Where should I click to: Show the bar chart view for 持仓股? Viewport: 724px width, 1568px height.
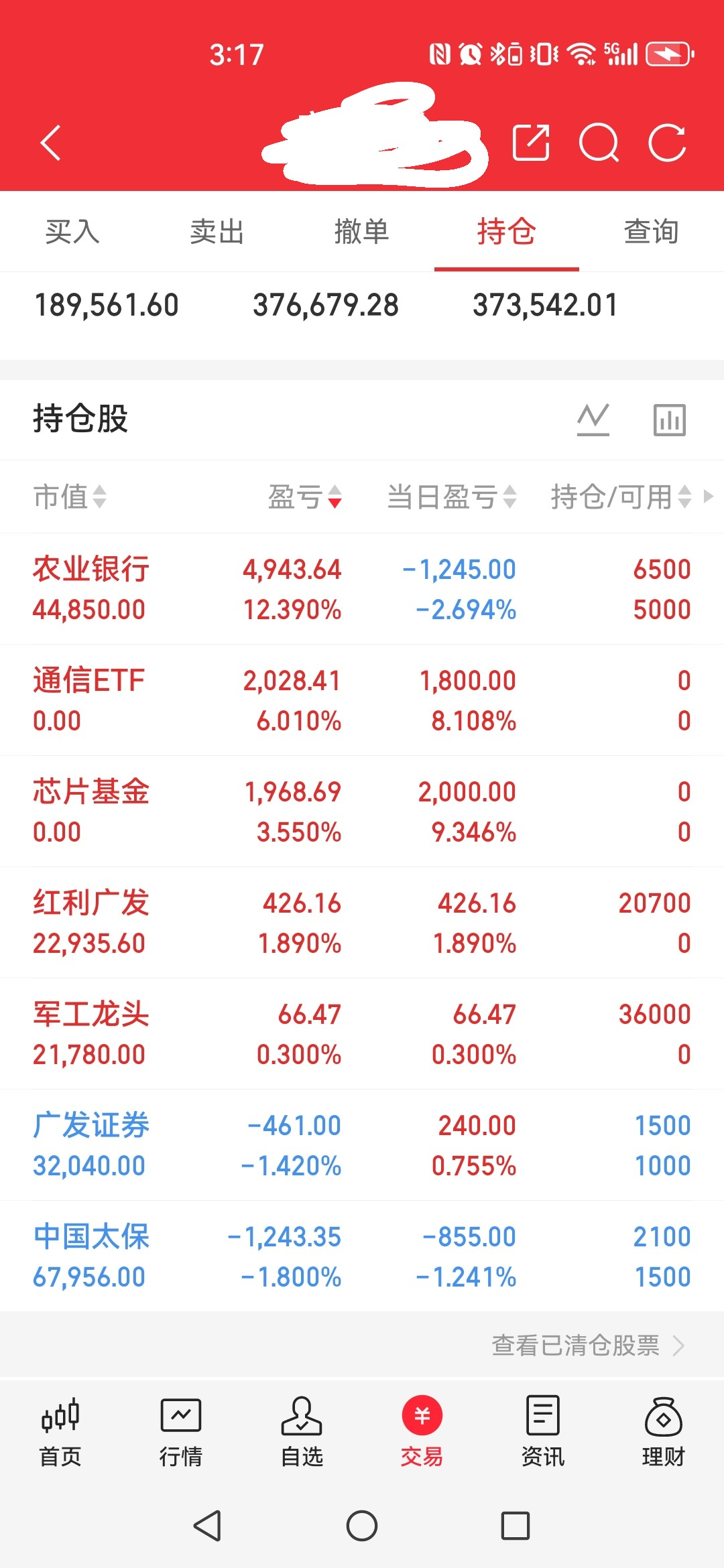(670, 420)
